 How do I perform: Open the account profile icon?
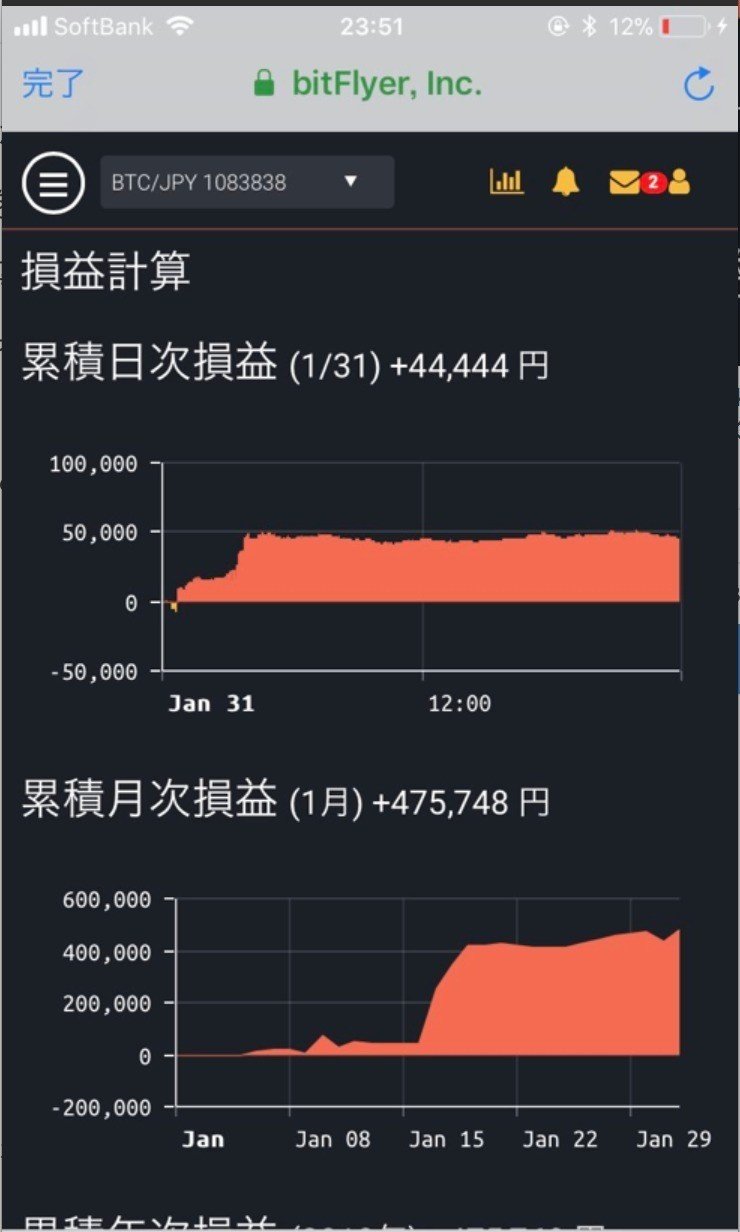coord(679,183)
